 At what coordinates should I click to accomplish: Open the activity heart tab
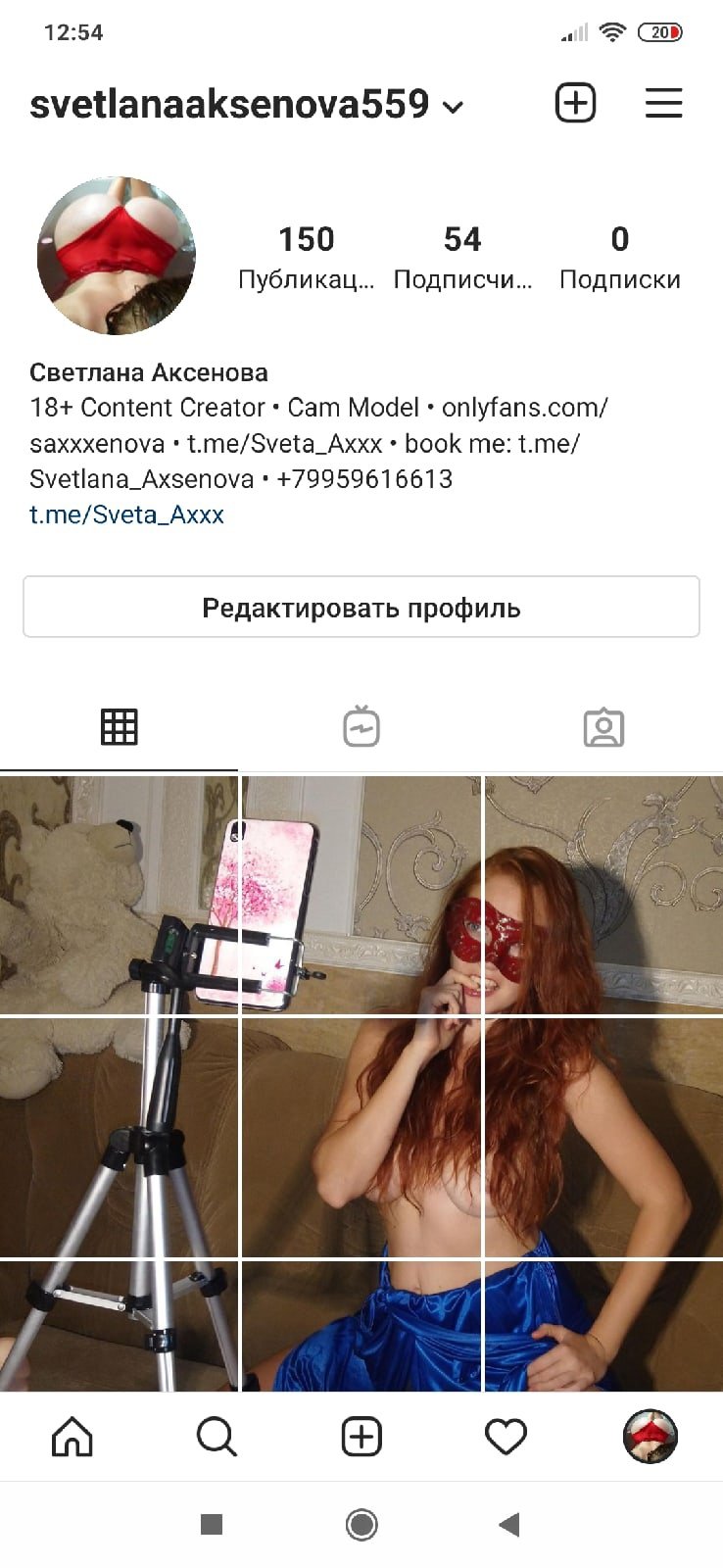[506, 1437]
